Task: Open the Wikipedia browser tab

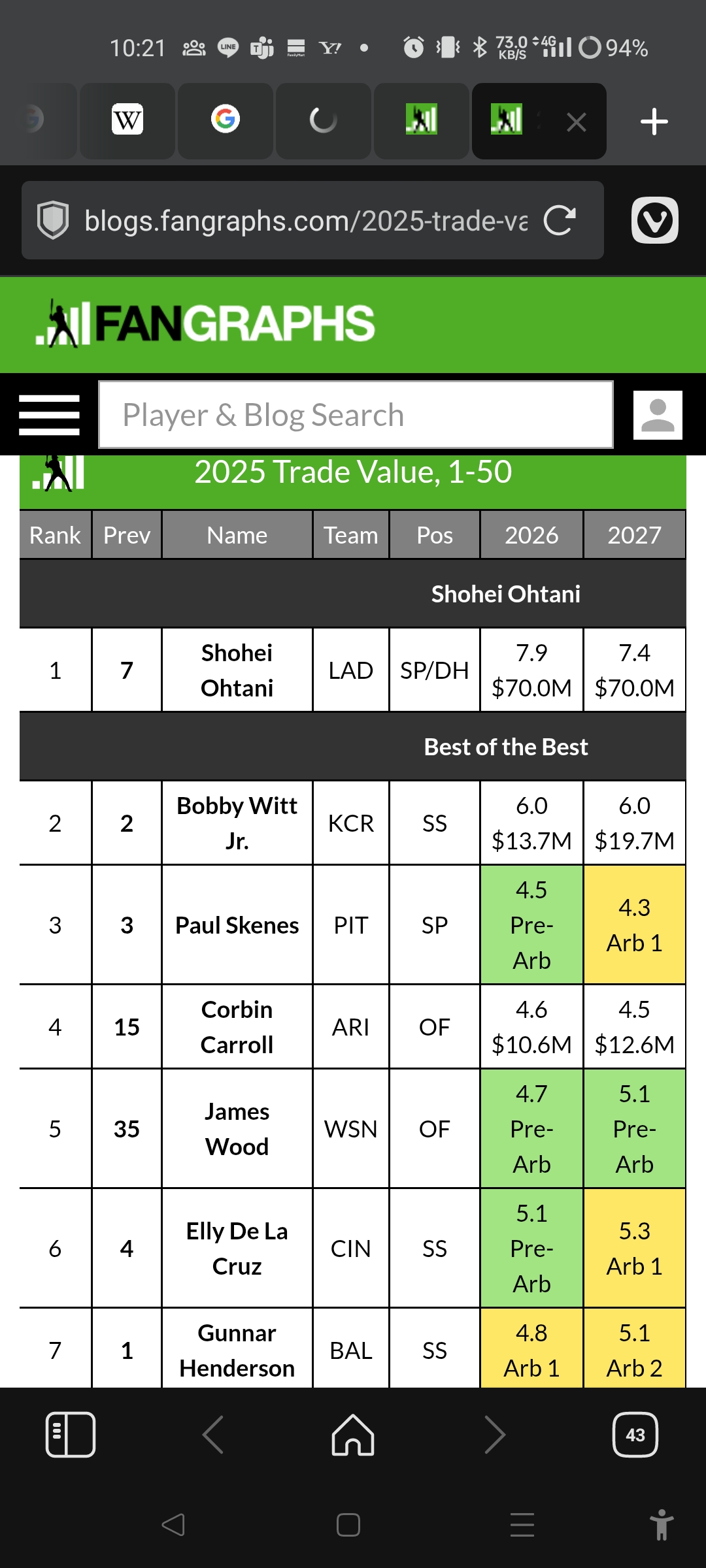Action: pyautogui.click(x=127, y=121)
